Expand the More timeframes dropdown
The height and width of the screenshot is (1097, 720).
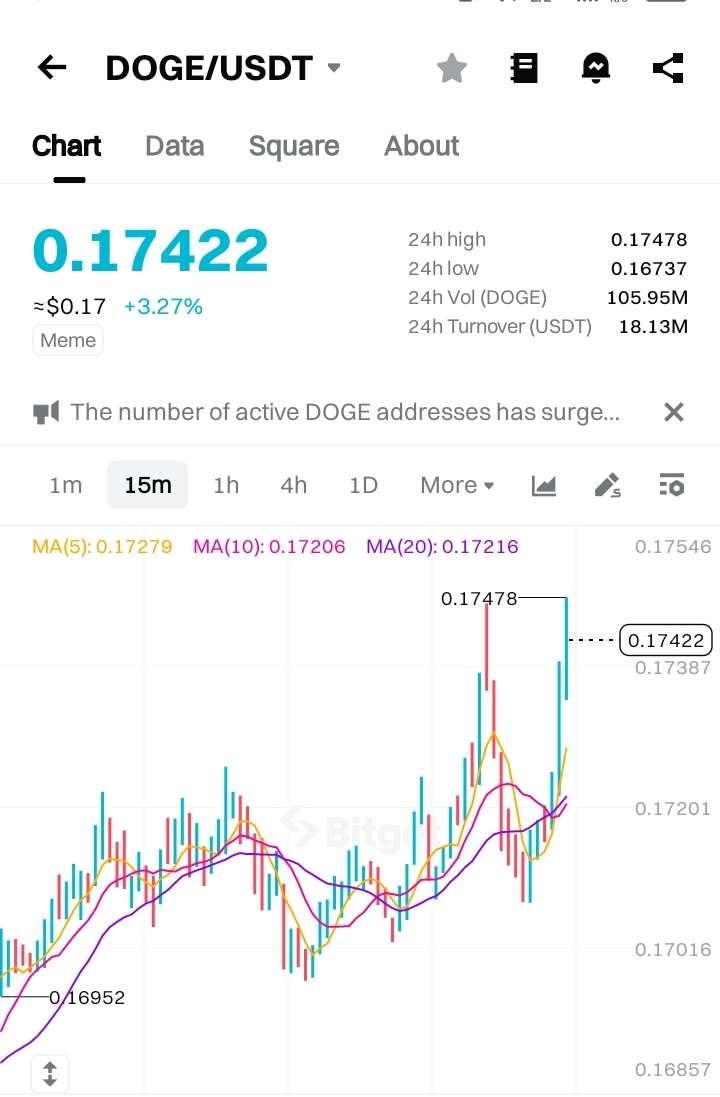[x=457, y=485]
